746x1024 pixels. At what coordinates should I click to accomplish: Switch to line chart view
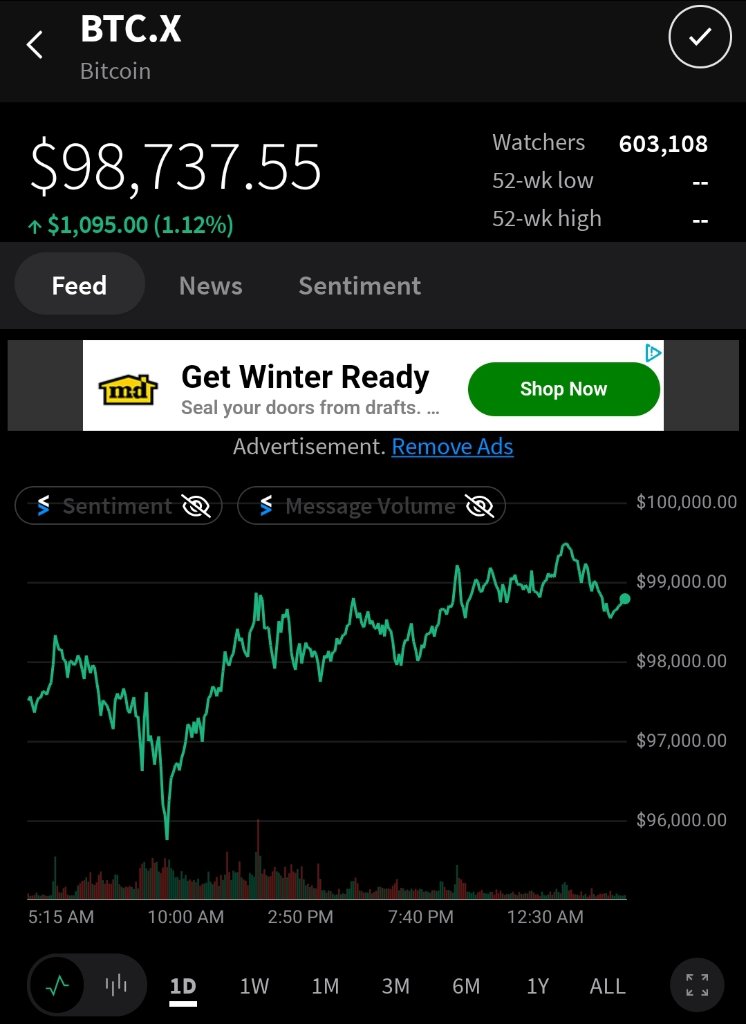point(58,986)
